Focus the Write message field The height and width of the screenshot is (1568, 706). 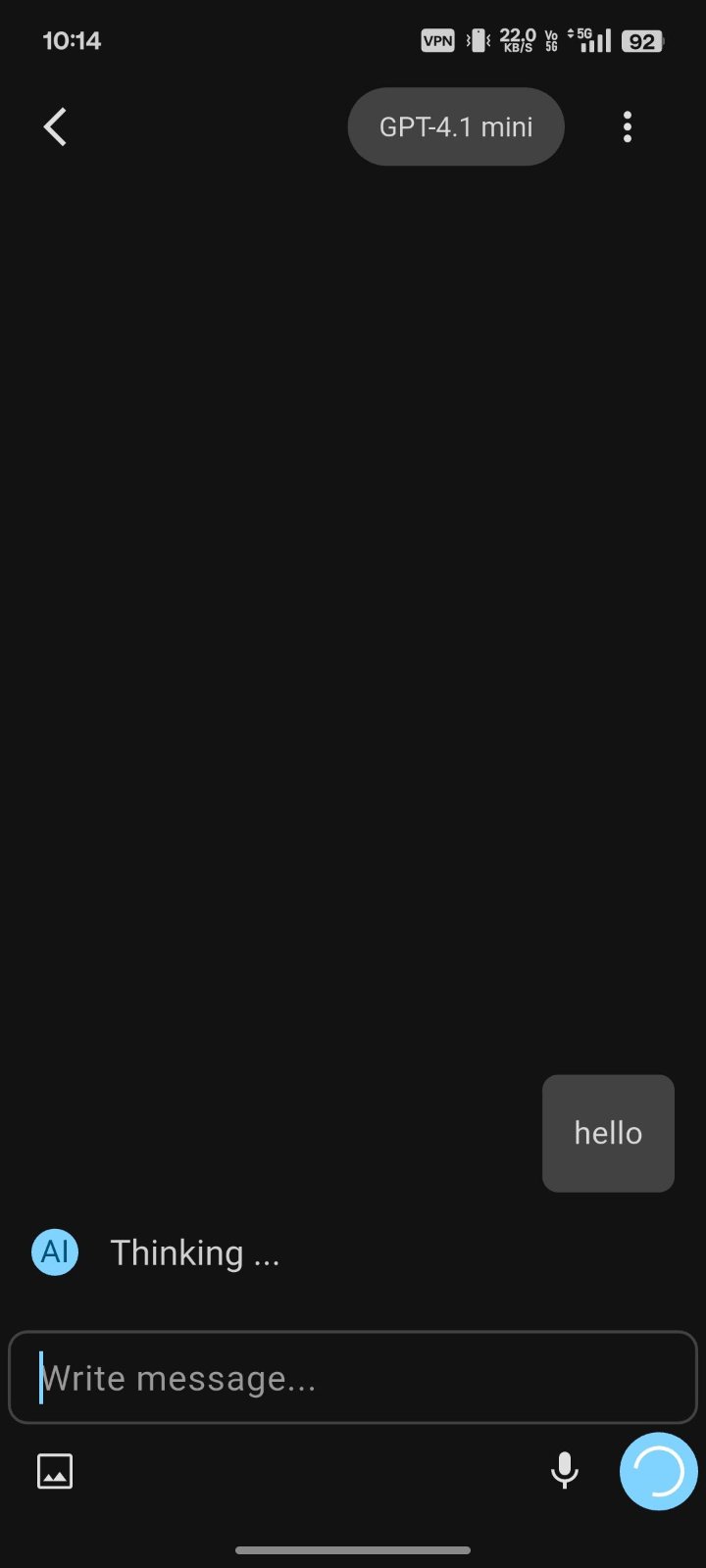(353, 1377)
